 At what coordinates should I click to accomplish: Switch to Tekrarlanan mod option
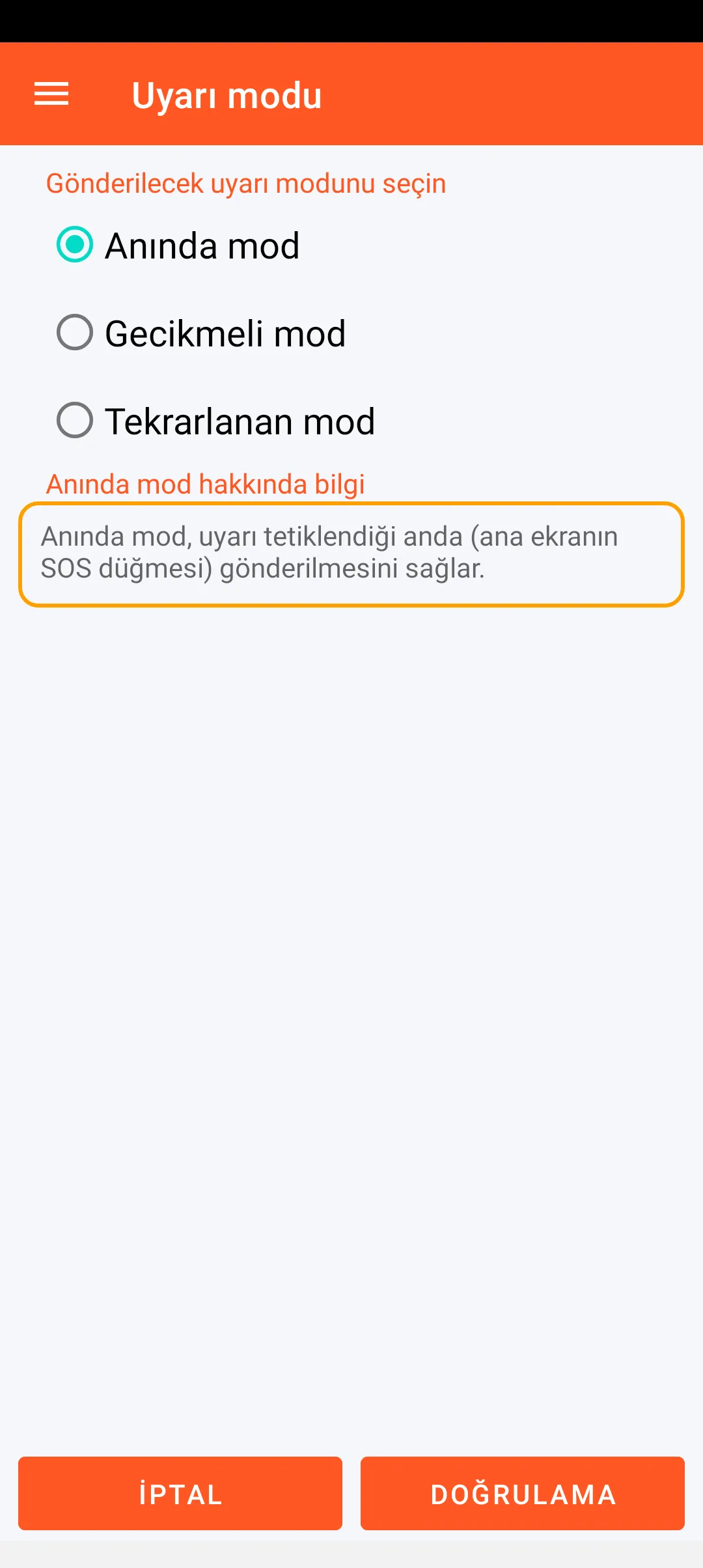pos(75,421)
